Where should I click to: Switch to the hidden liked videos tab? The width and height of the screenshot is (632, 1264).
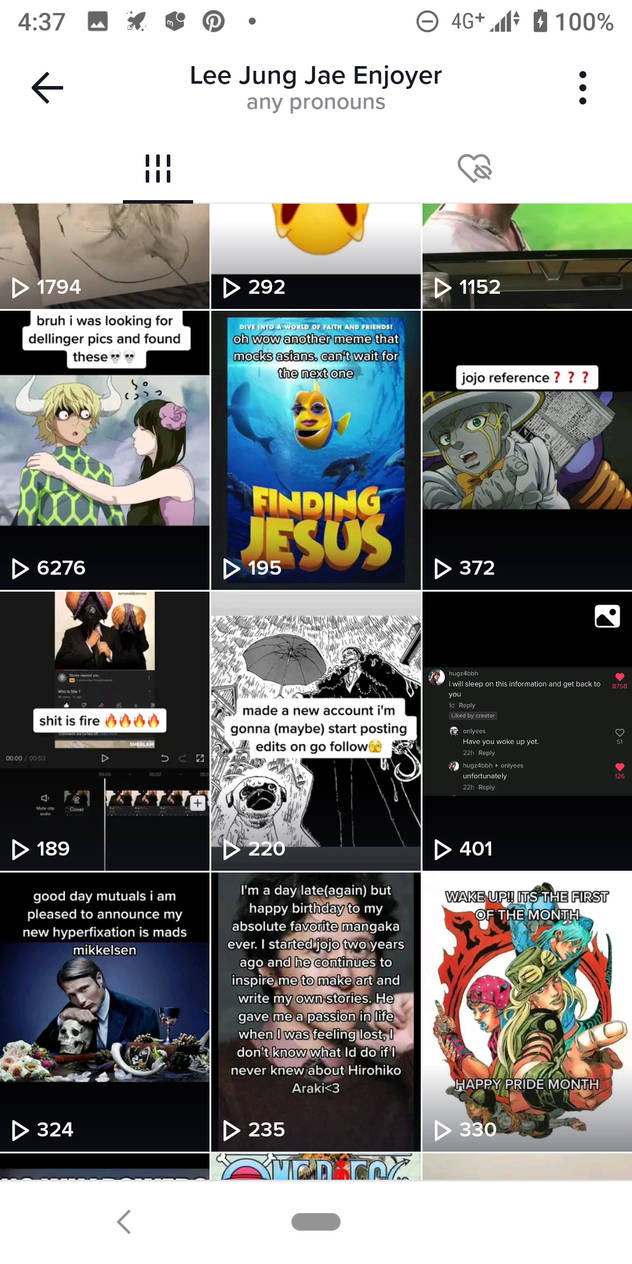(x=474, y=169)
